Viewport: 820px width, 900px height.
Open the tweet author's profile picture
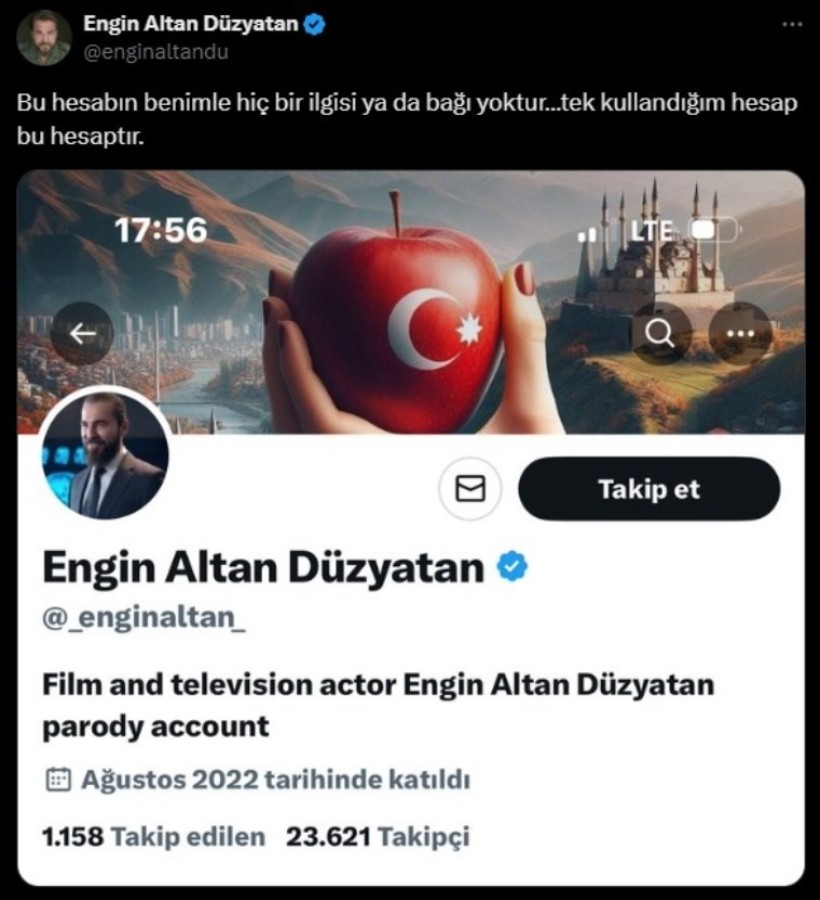(43, 38)
